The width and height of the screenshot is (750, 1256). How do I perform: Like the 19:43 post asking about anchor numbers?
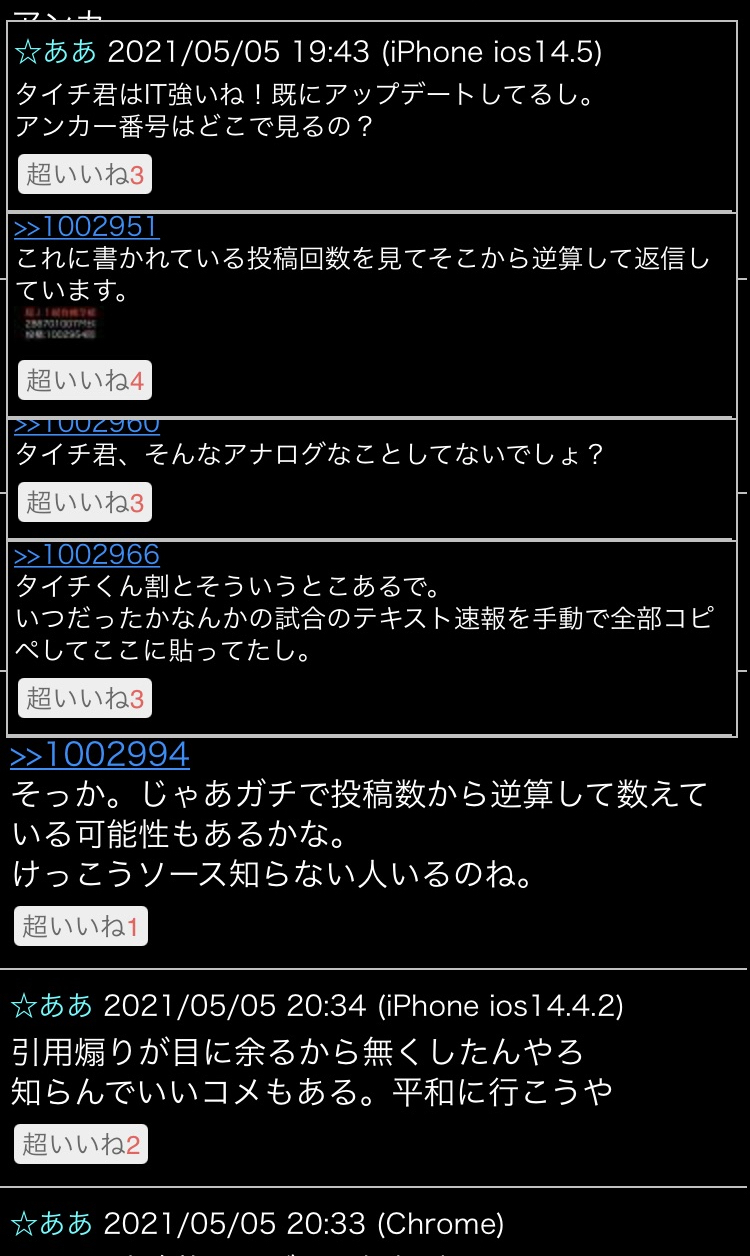[84, 176]
